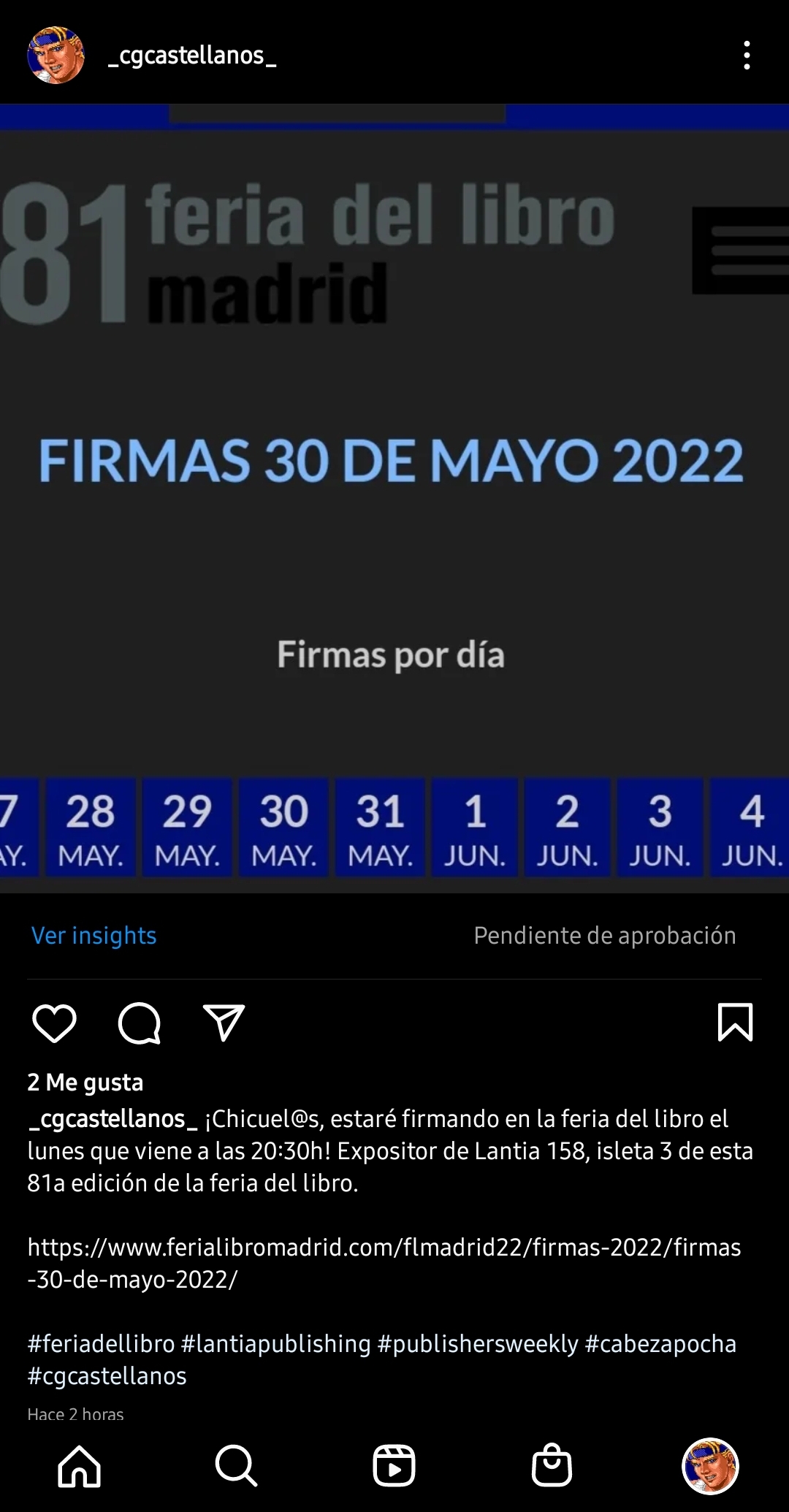Screen dimensions: 789x1512
Task: Open the post's three-dot overflow menu
Action: (746, 56)
